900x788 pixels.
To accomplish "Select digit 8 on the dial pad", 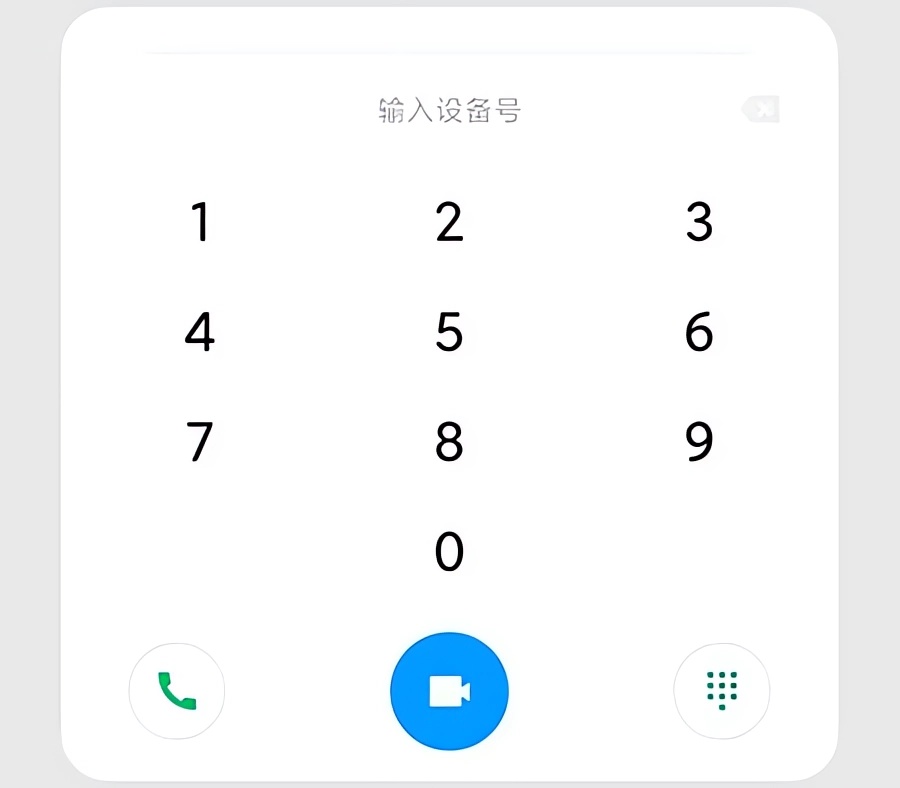I will click(x=449, y=442).
